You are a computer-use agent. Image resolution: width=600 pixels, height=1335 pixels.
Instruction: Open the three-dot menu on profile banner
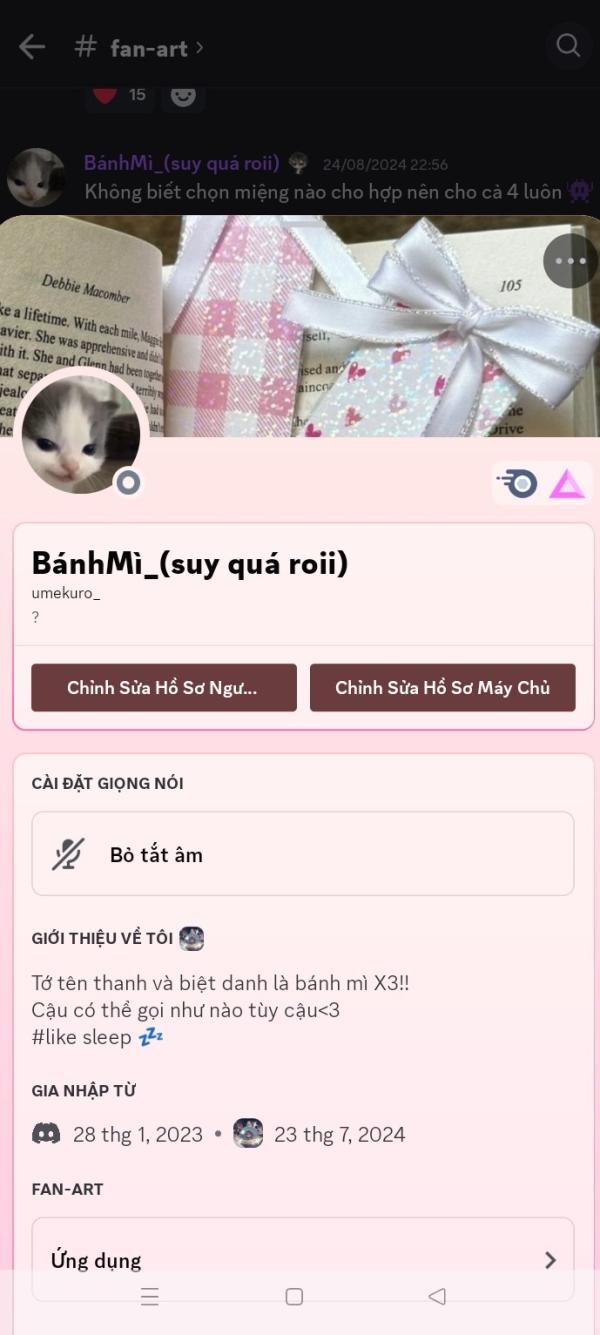[x=570, y=261]
